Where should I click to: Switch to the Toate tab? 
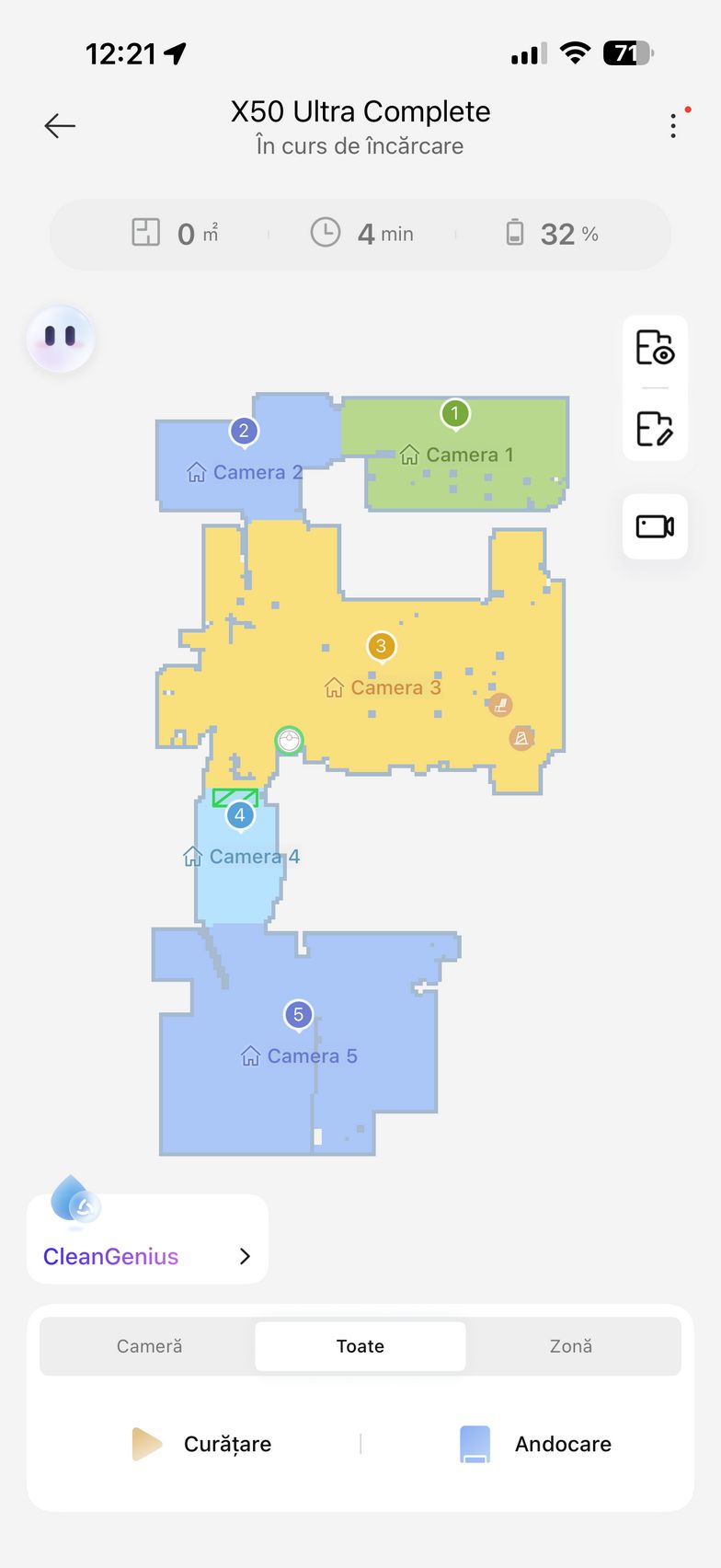360,1346
